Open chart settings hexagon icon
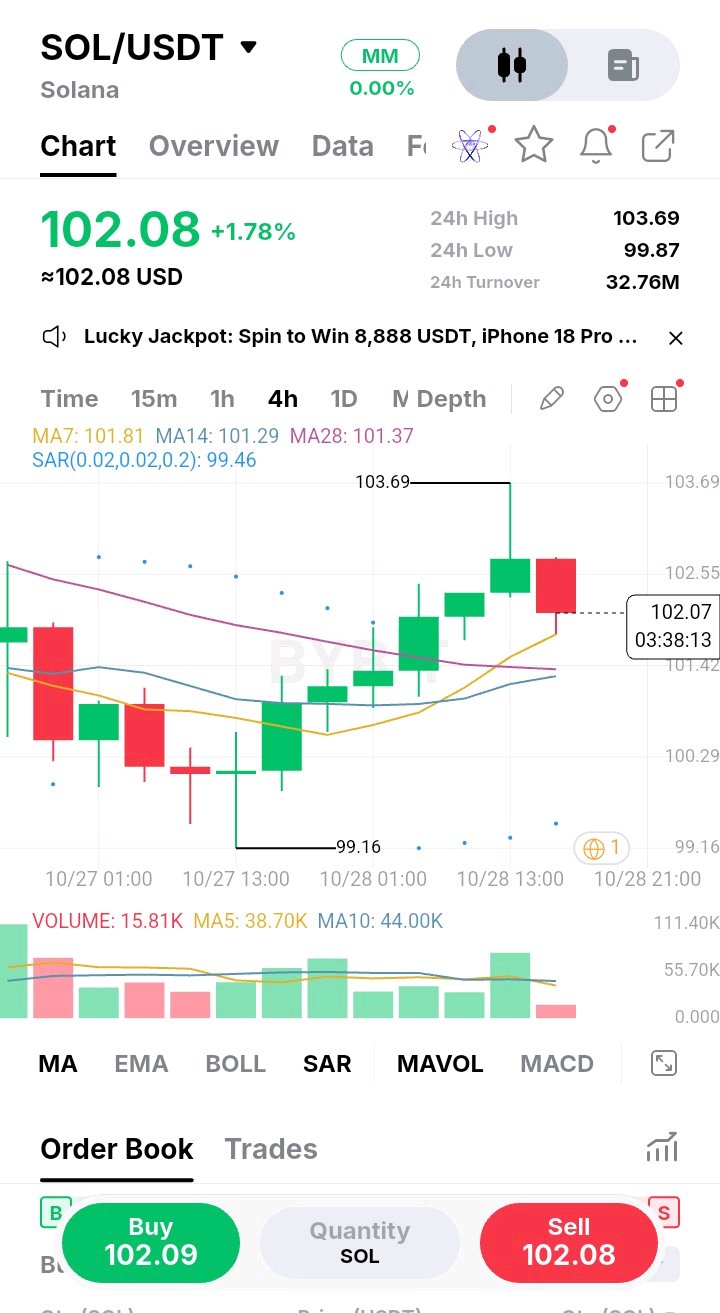The height and width of the screenshot is (1313, 720). [608, 399]
